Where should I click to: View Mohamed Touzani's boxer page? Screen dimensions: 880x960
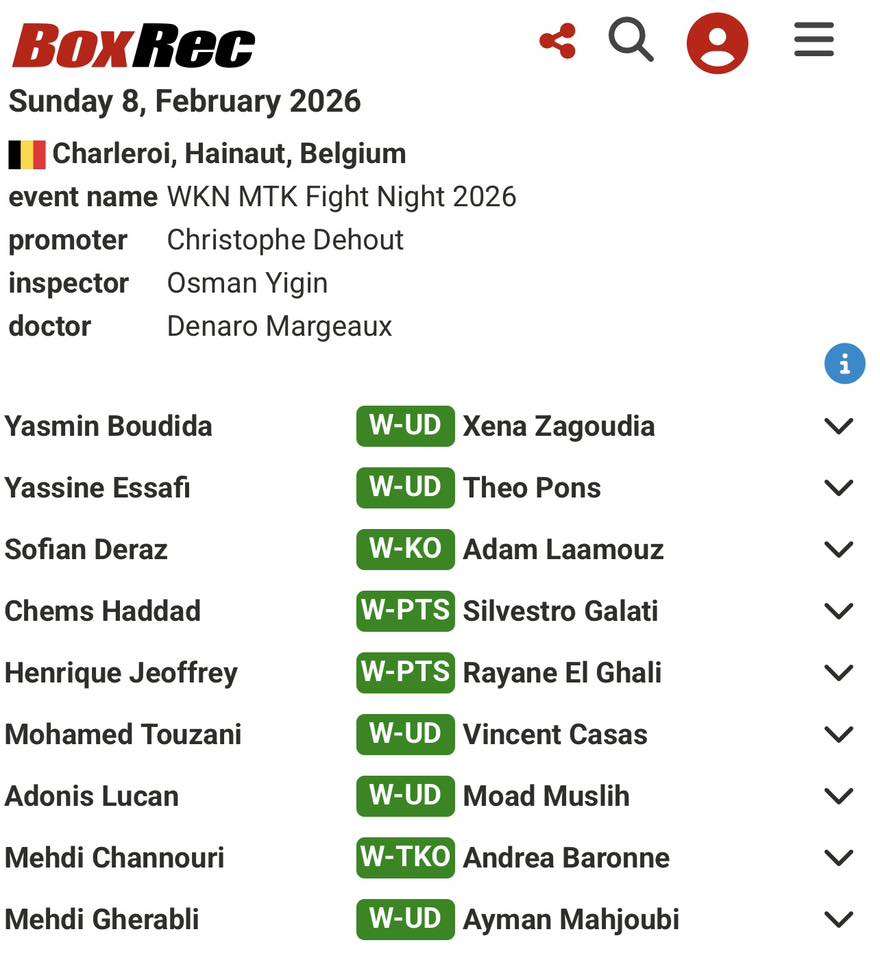coord(123,735)
